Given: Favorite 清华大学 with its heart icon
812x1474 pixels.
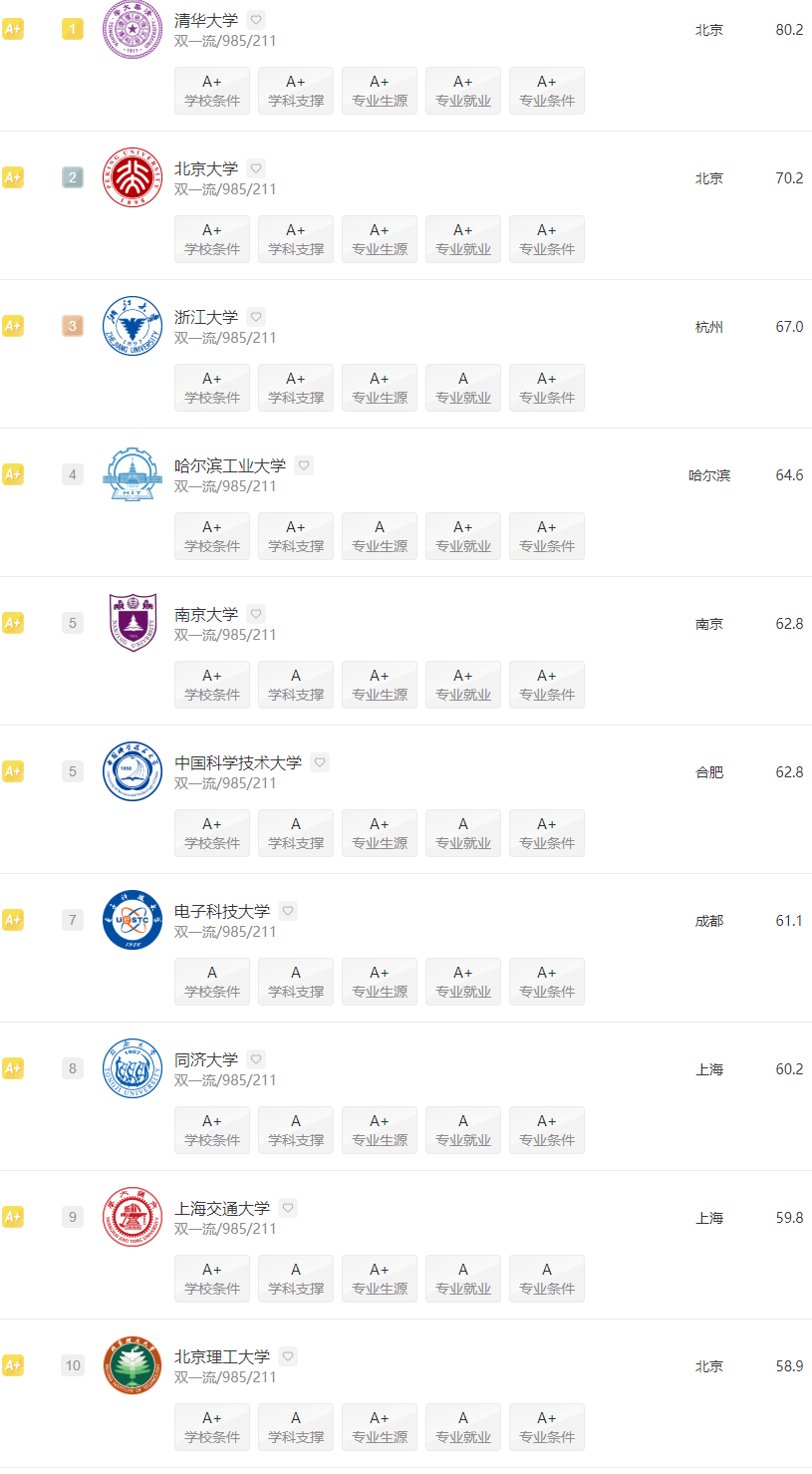Looking at the screenshot, I should [256, 20].
